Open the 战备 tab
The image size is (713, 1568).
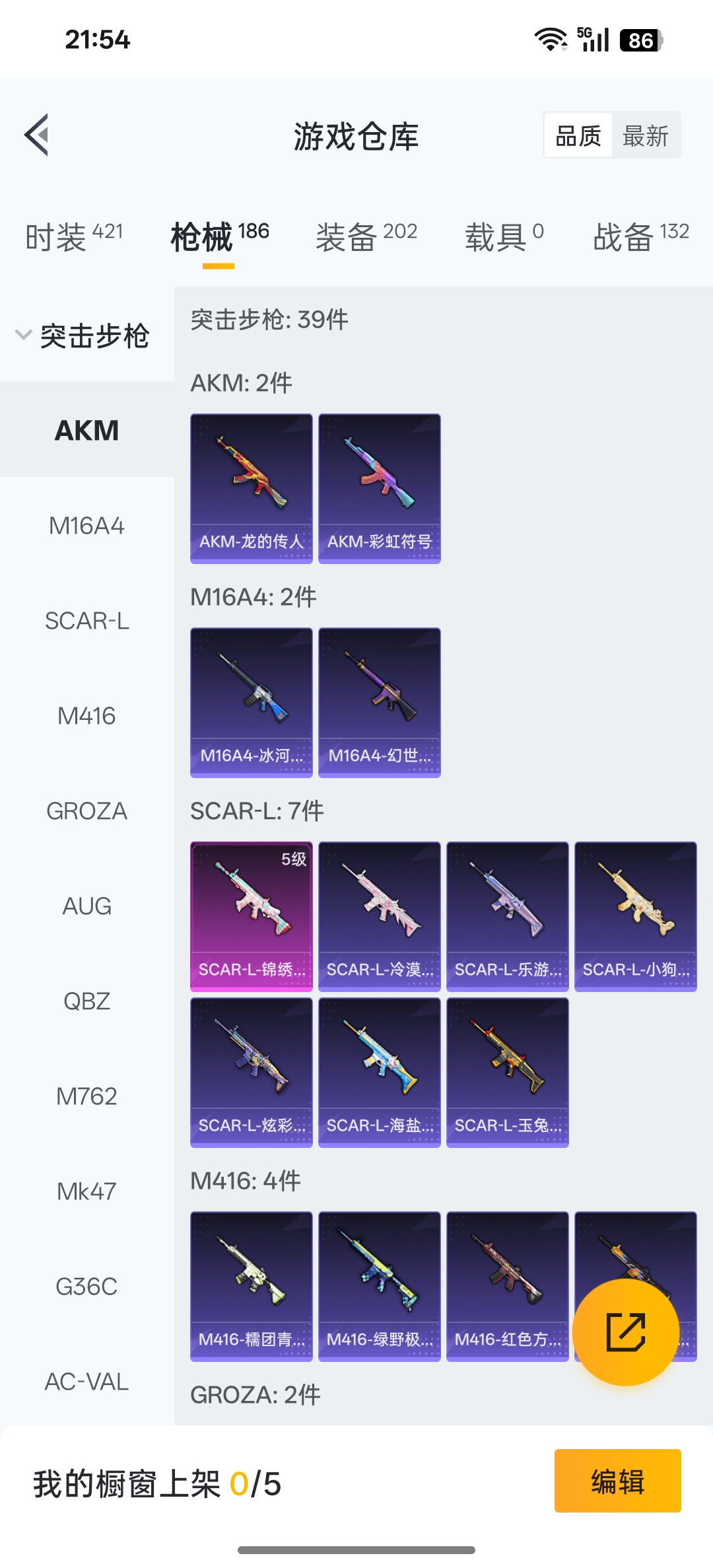(x=640, y=236)
